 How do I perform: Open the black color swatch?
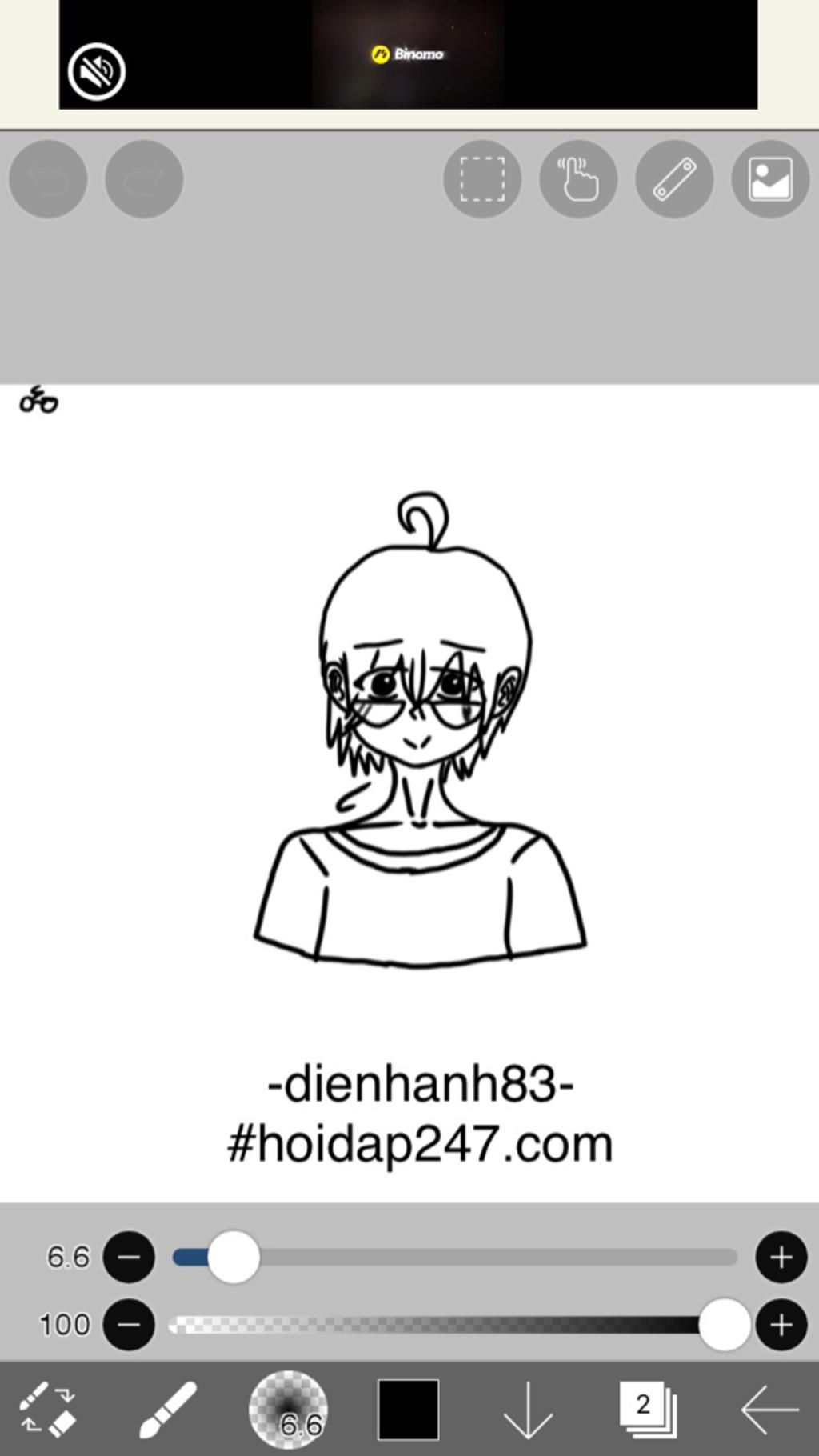408,1408
